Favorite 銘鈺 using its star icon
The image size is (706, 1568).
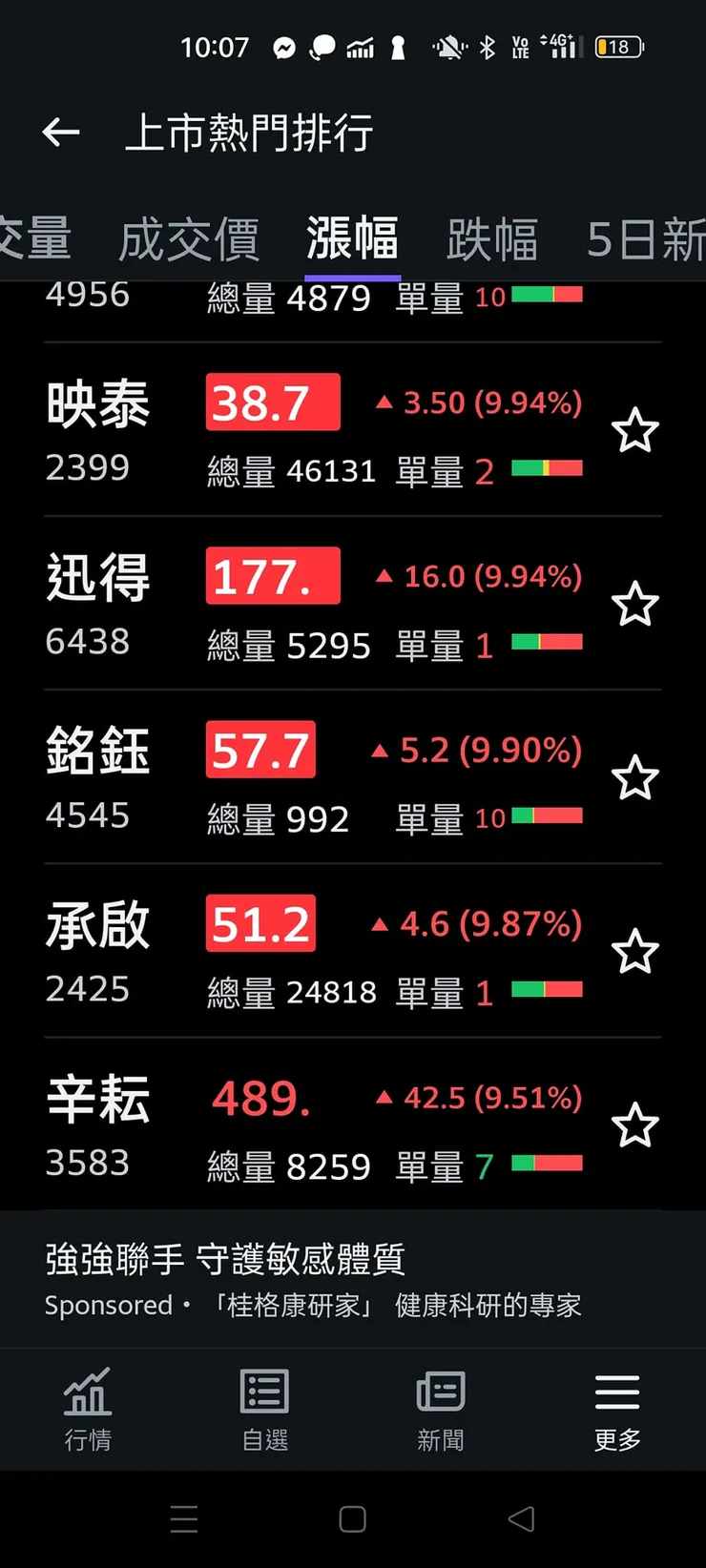point(634,778)
